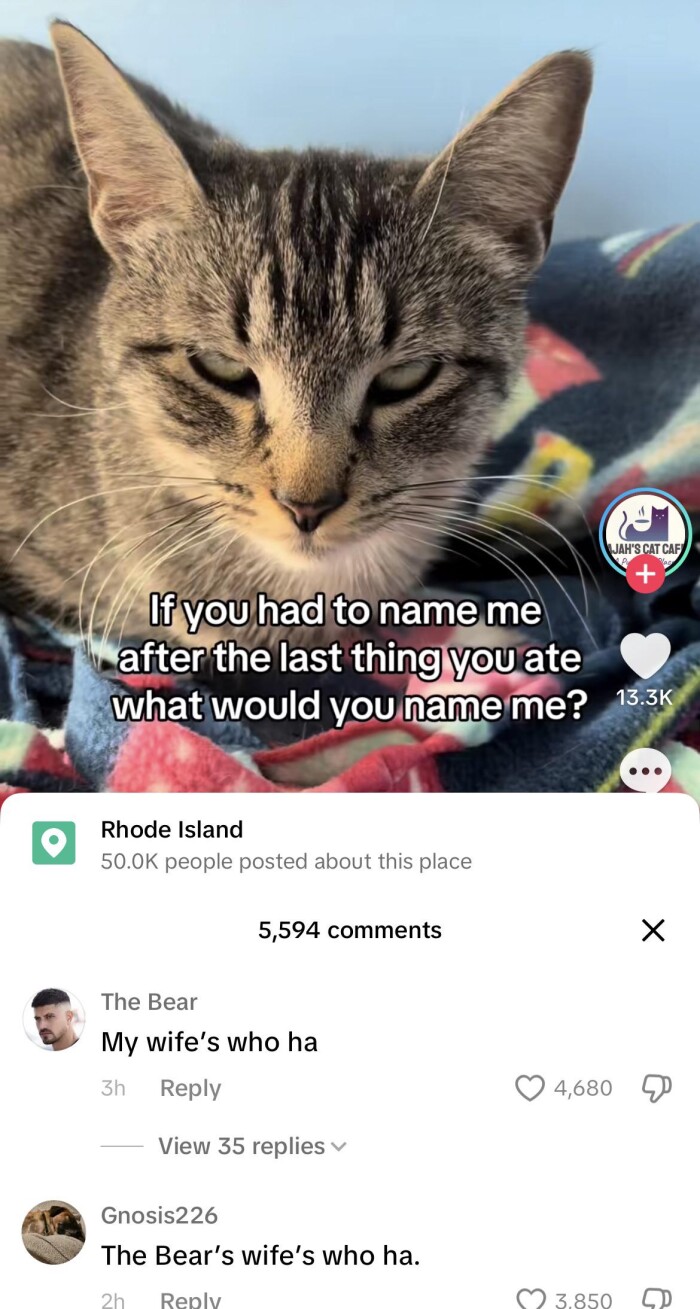The height and width of the screenshot is (1309, 700).
Task: Follow the cat cafe account
Action: click(647, 575)
